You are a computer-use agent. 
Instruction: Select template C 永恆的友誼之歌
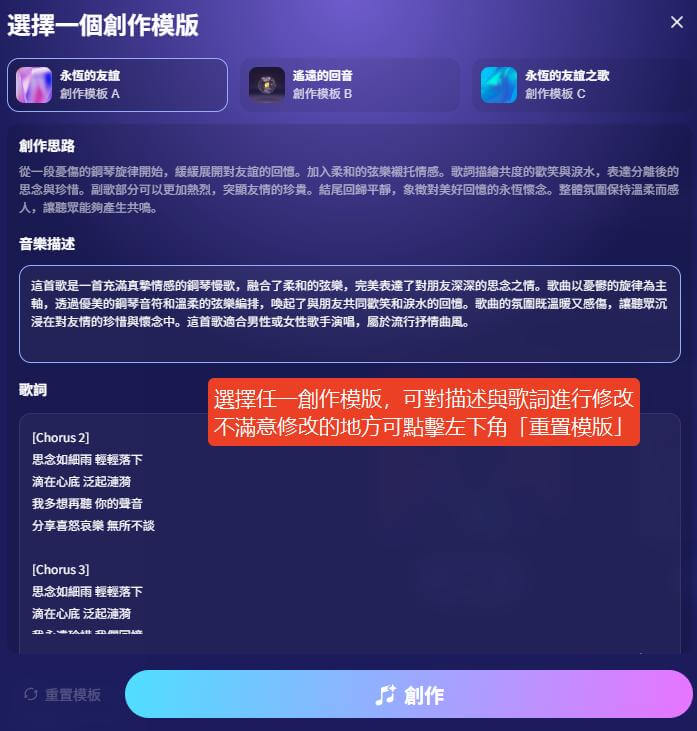point(583,84)
